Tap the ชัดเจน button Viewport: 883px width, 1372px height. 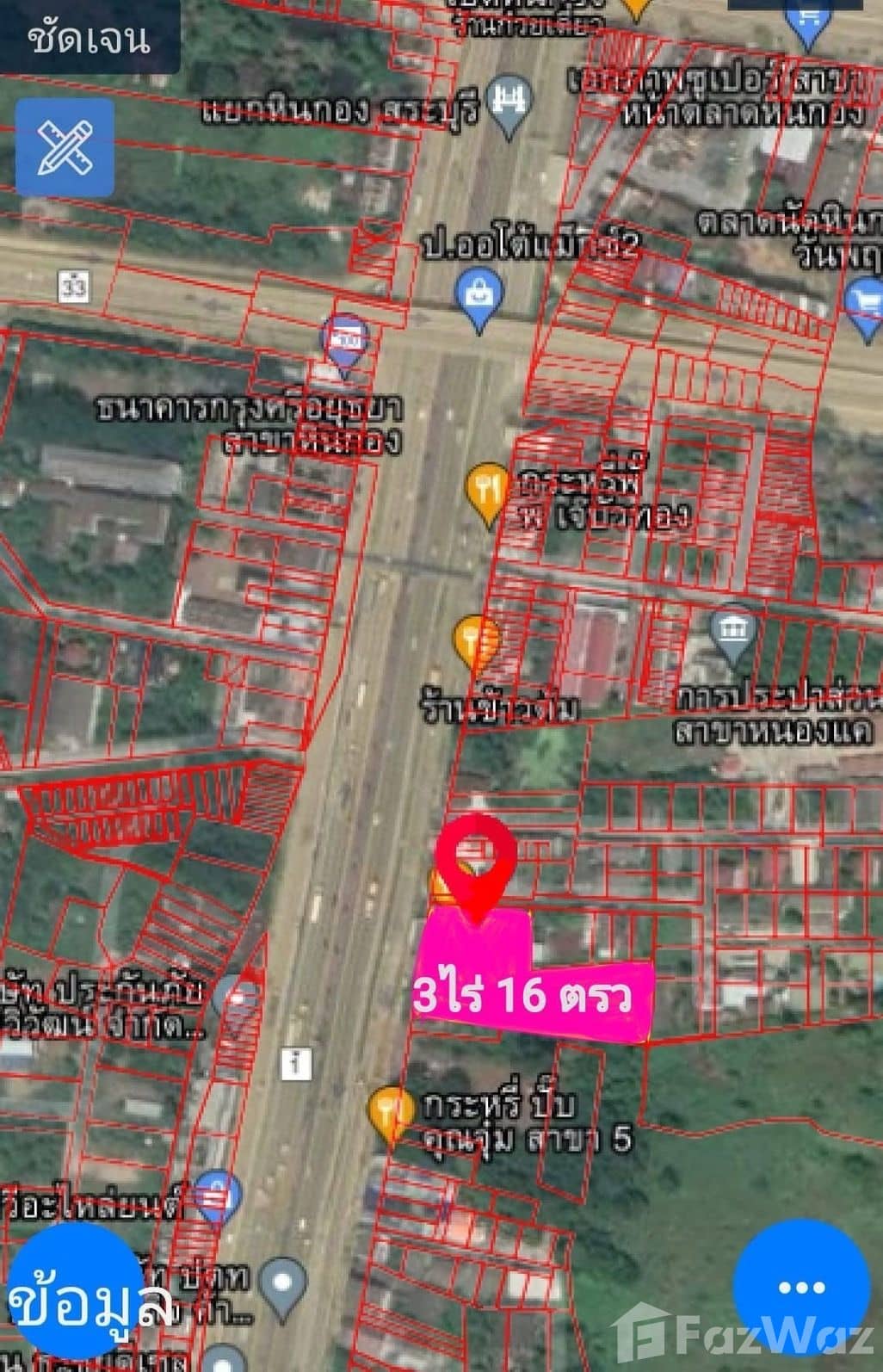pos(90,37)
